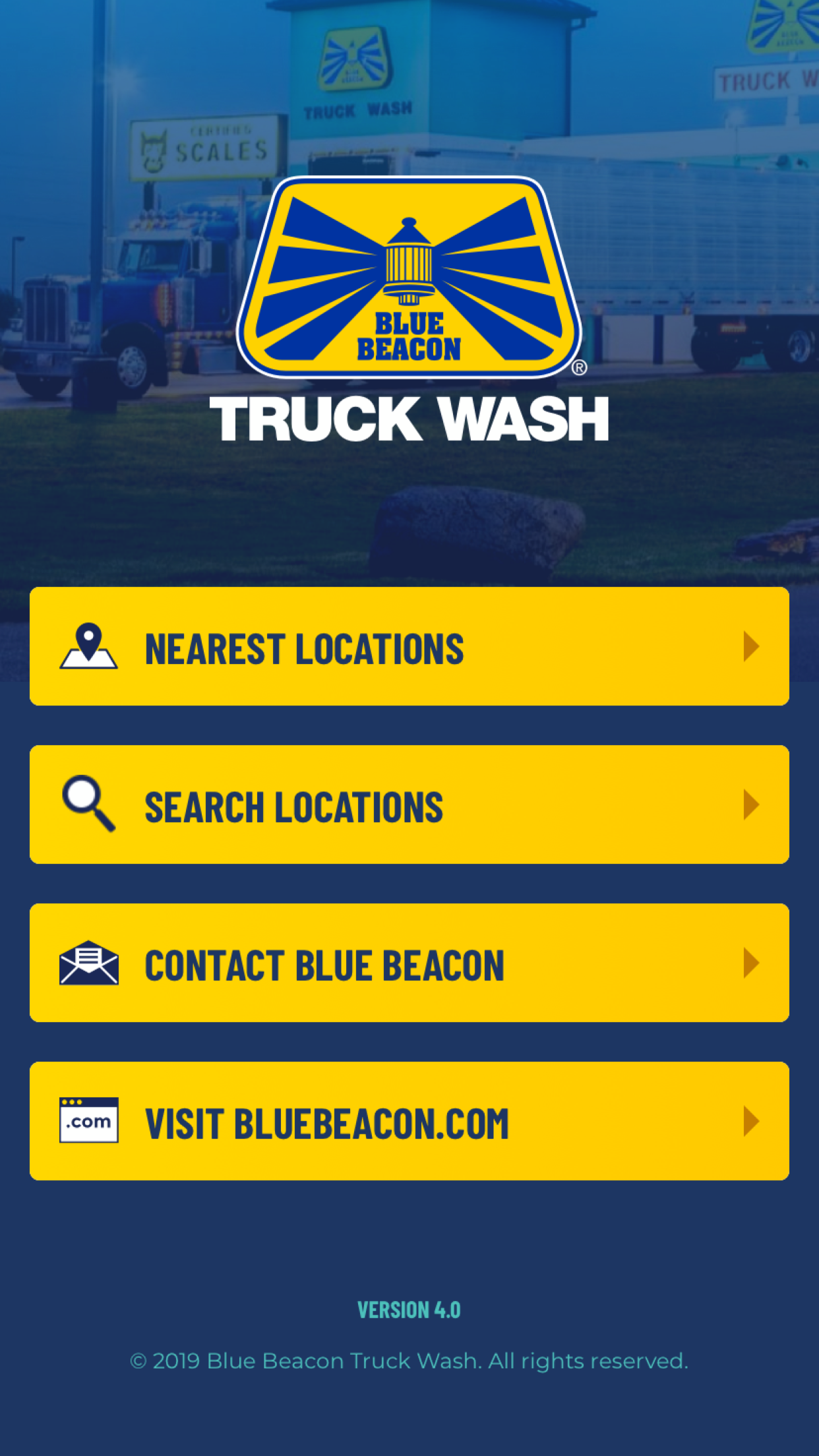This screenshot has width=819, height=1456.
Task: Expand the Nearest Locations row via its chevron
Action: point(750,647)
